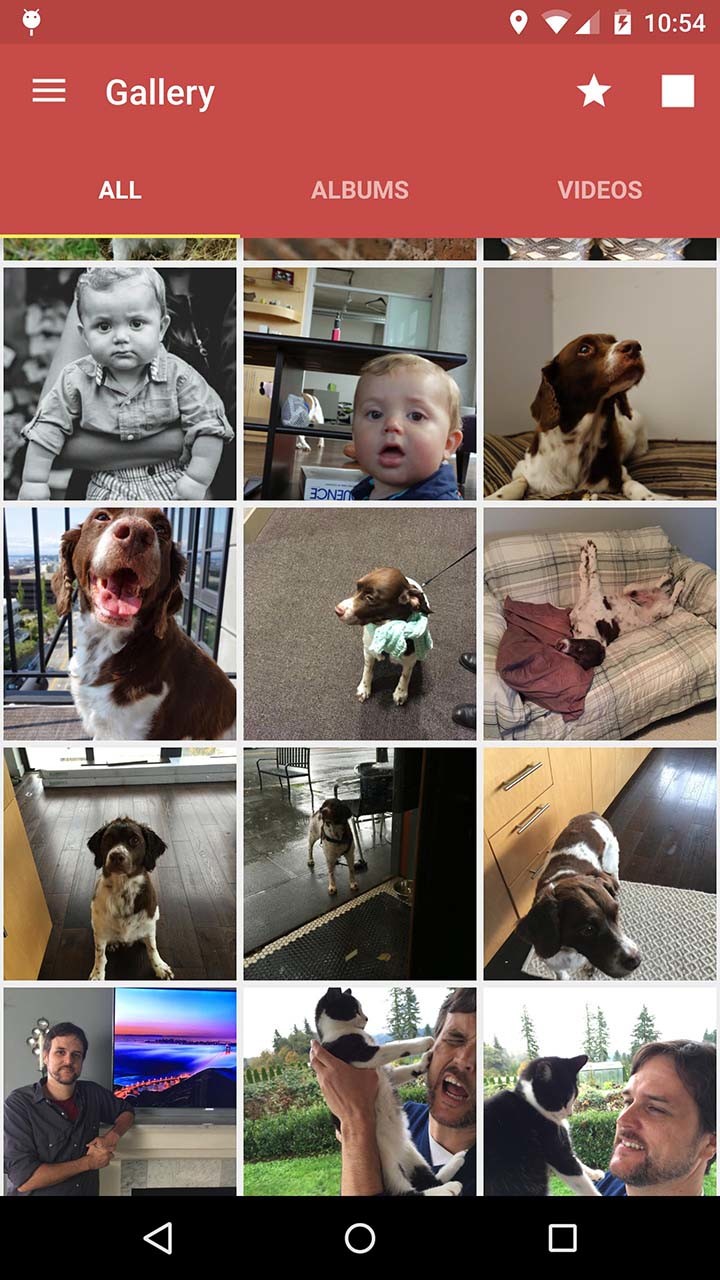Screen dimensions: 720x1280
Task: Switch to the Videos tab
Action: click(x=599, y=190)
